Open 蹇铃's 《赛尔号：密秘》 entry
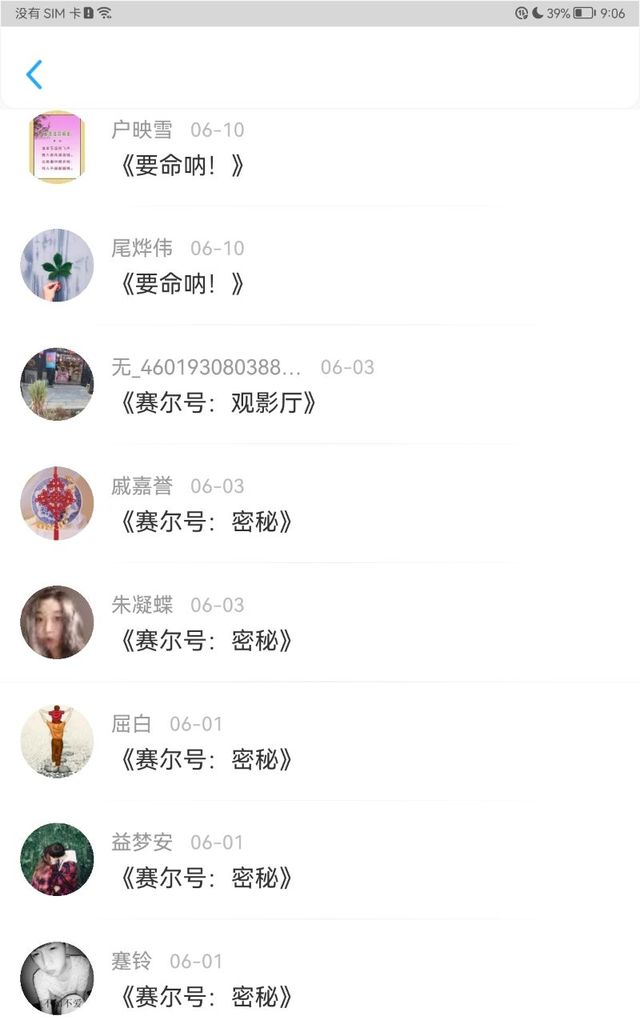 tap(206, 996)
